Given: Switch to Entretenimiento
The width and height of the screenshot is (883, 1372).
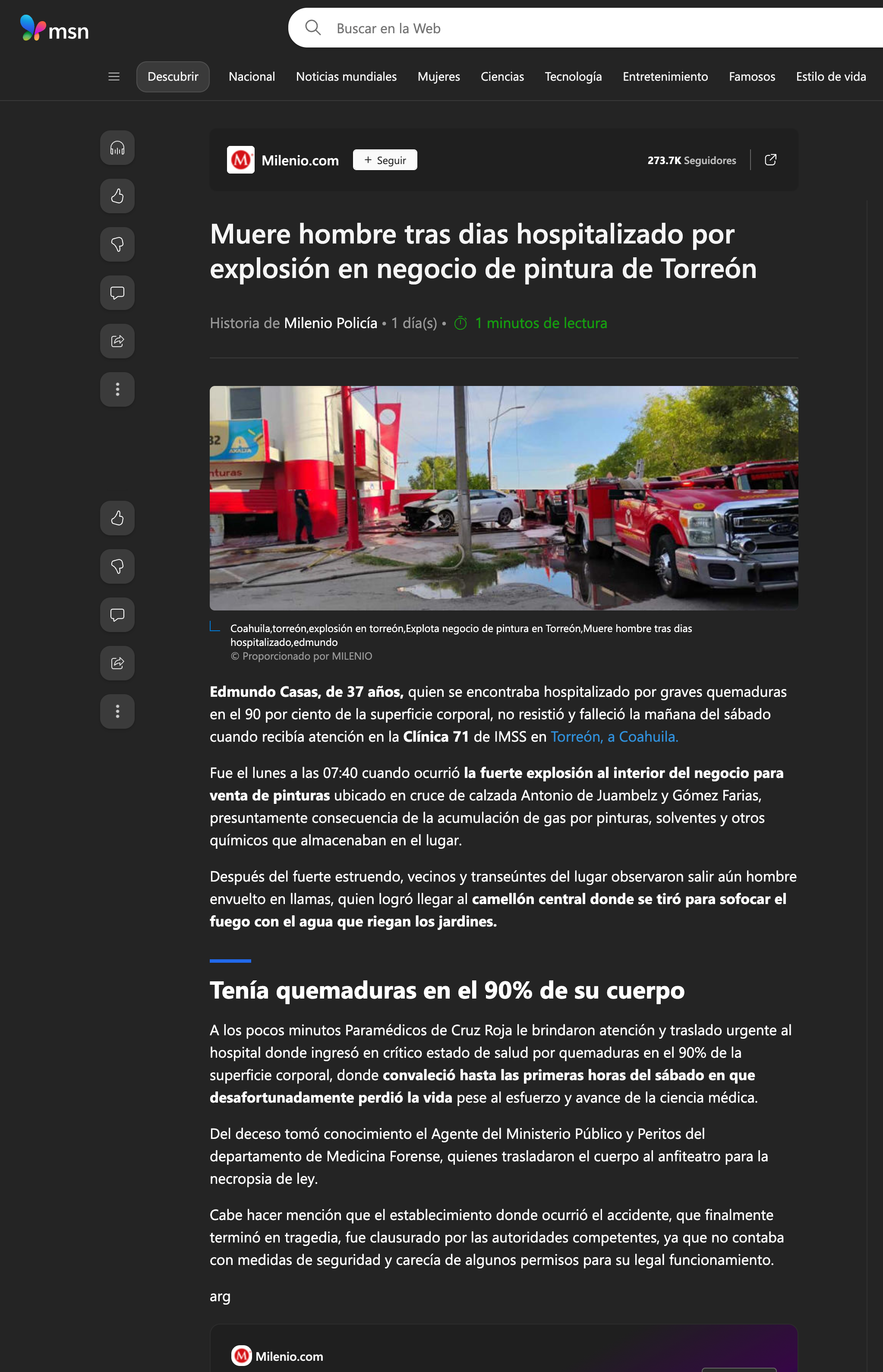Looking at the screenshot, I should point(665,77).
